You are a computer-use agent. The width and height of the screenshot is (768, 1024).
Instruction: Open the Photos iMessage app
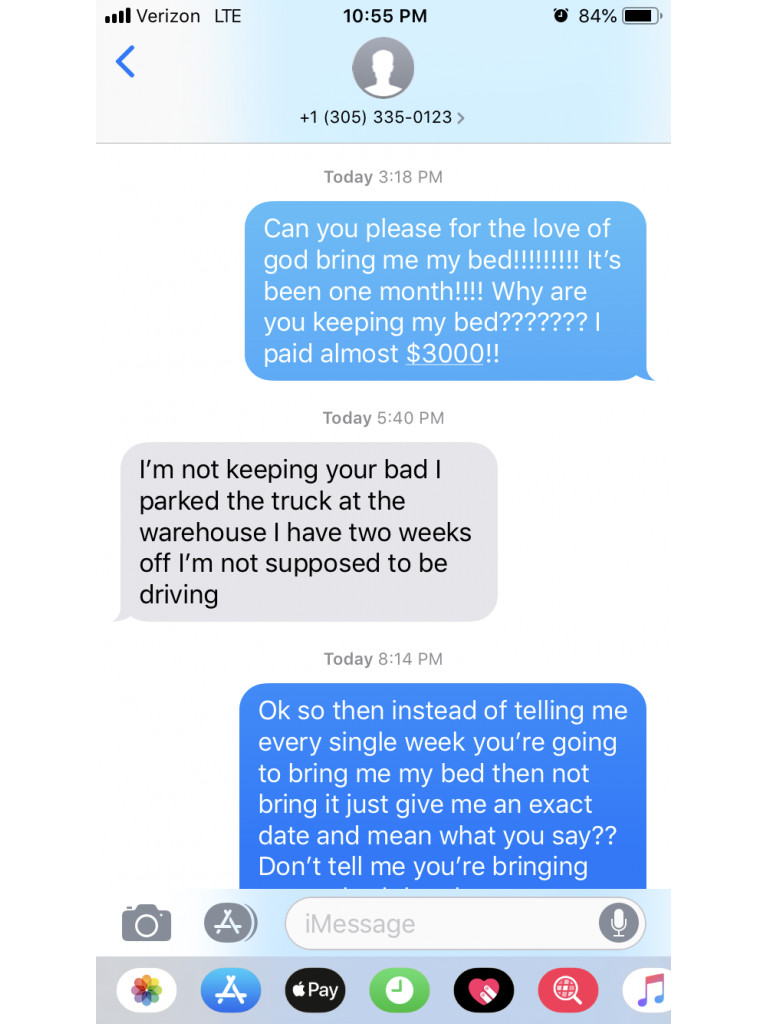point(147,990)
